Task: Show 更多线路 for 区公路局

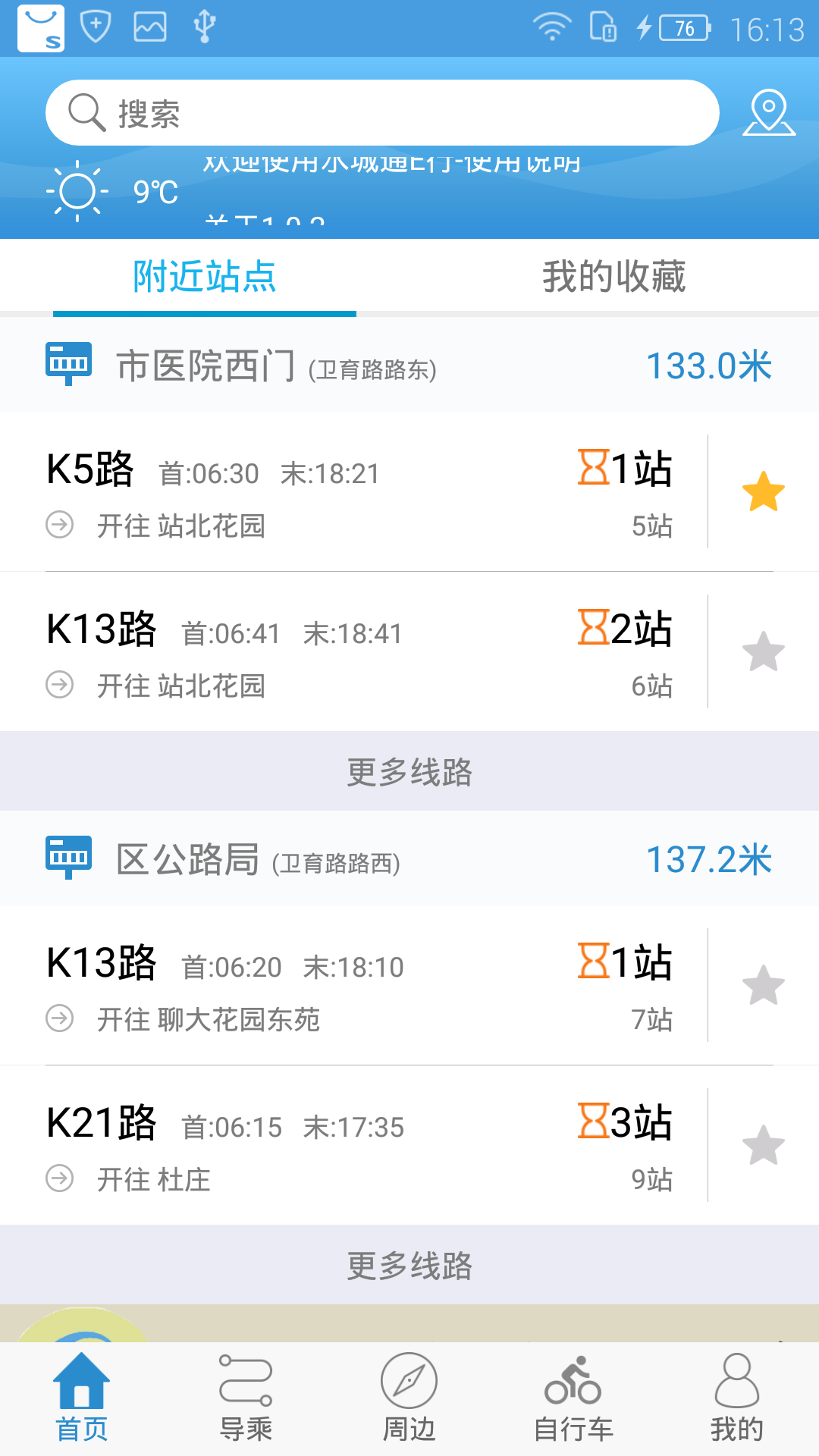Action: 409,1266
